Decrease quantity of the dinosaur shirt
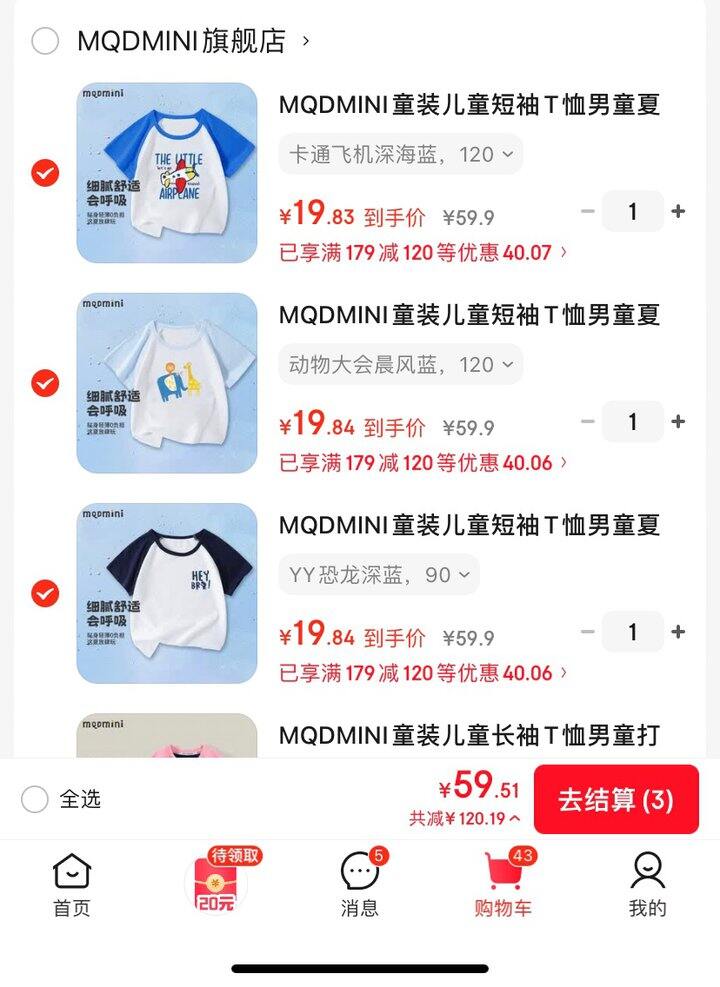This screenshot has width=720, height=987. tap(587, 632)
